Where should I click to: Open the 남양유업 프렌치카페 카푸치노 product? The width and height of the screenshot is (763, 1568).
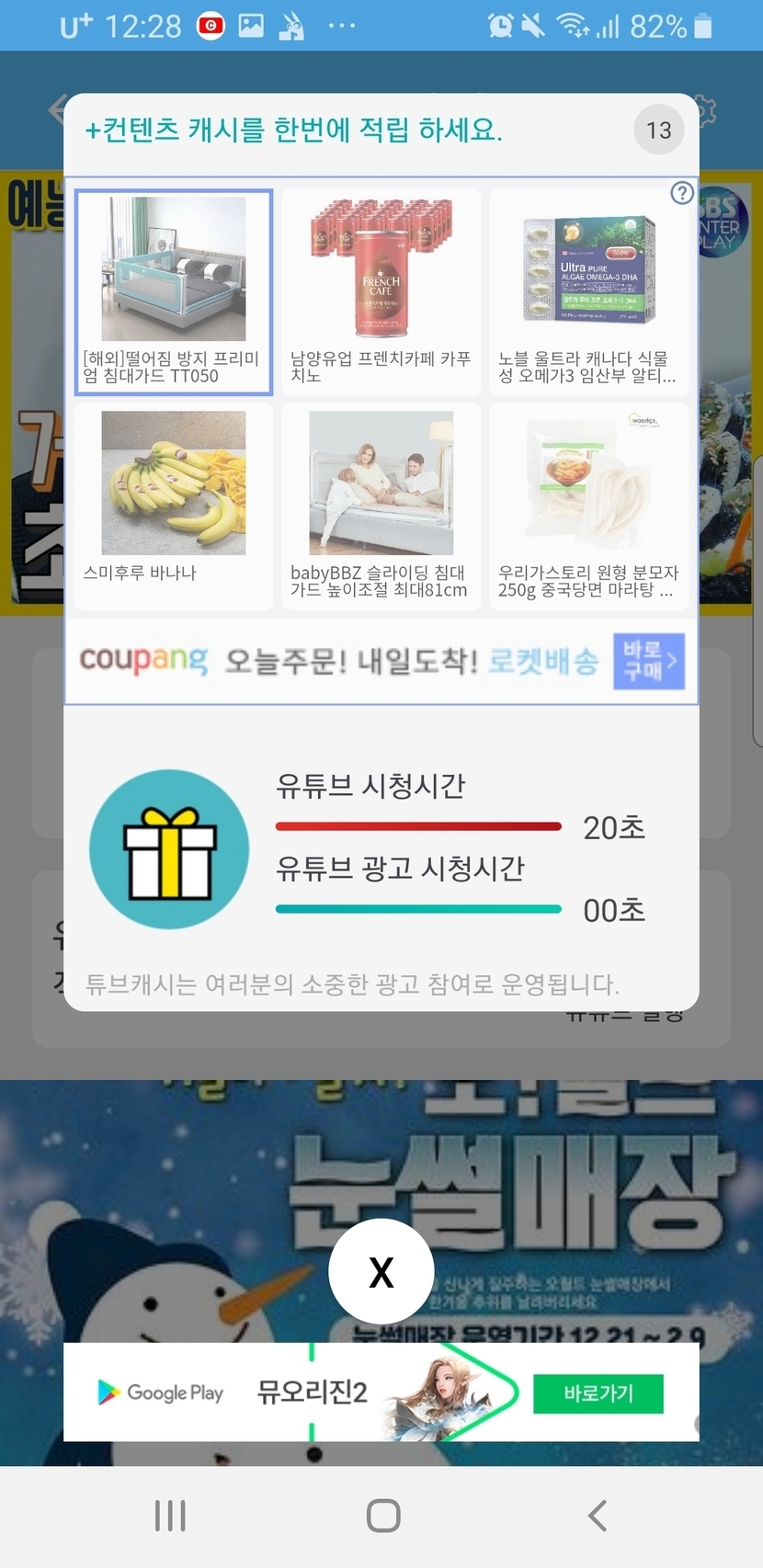click(381, 291)
